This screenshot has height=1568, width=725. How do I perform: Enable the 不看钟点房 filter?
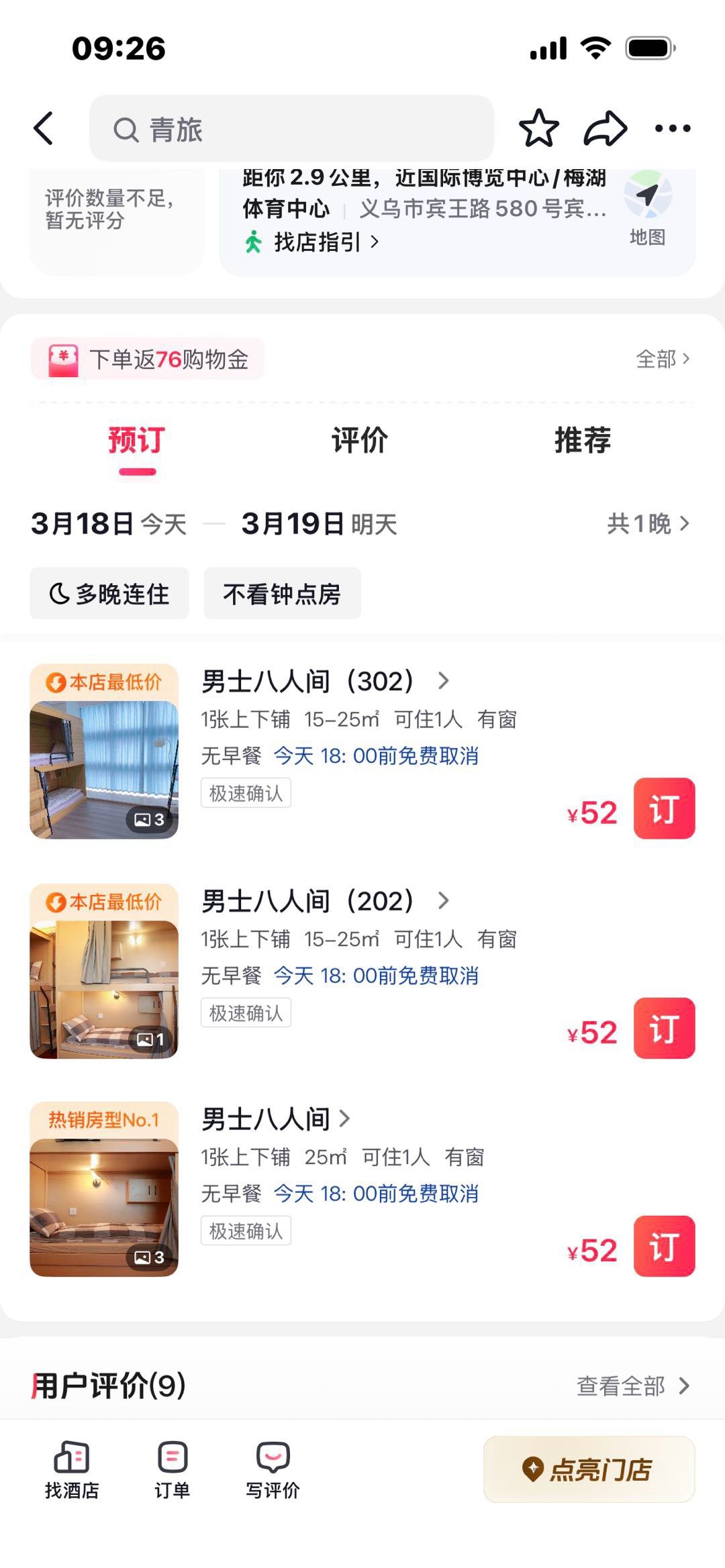pos(282,594)
